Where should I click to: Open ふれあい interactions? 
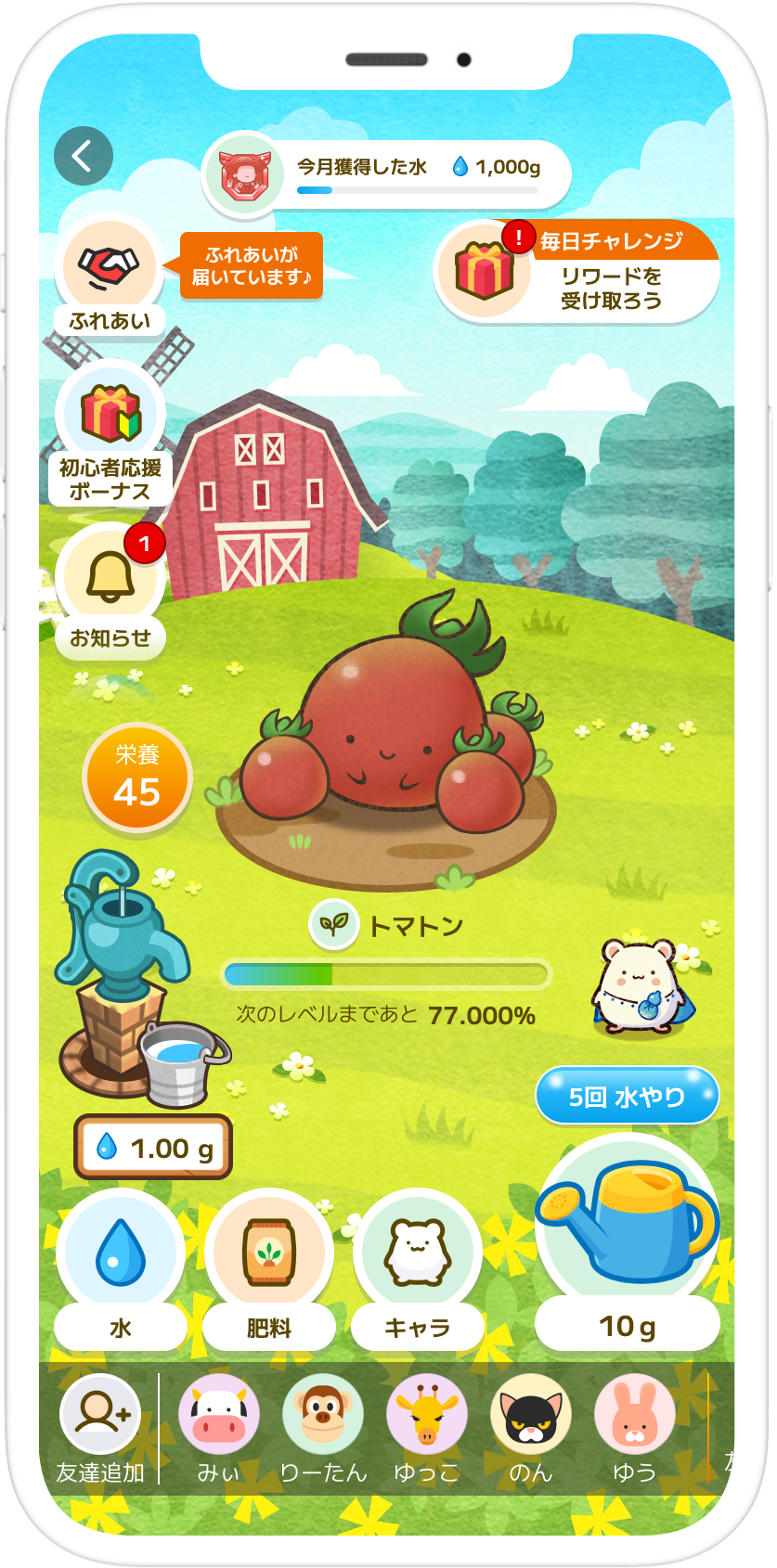[x=110, y=266]
